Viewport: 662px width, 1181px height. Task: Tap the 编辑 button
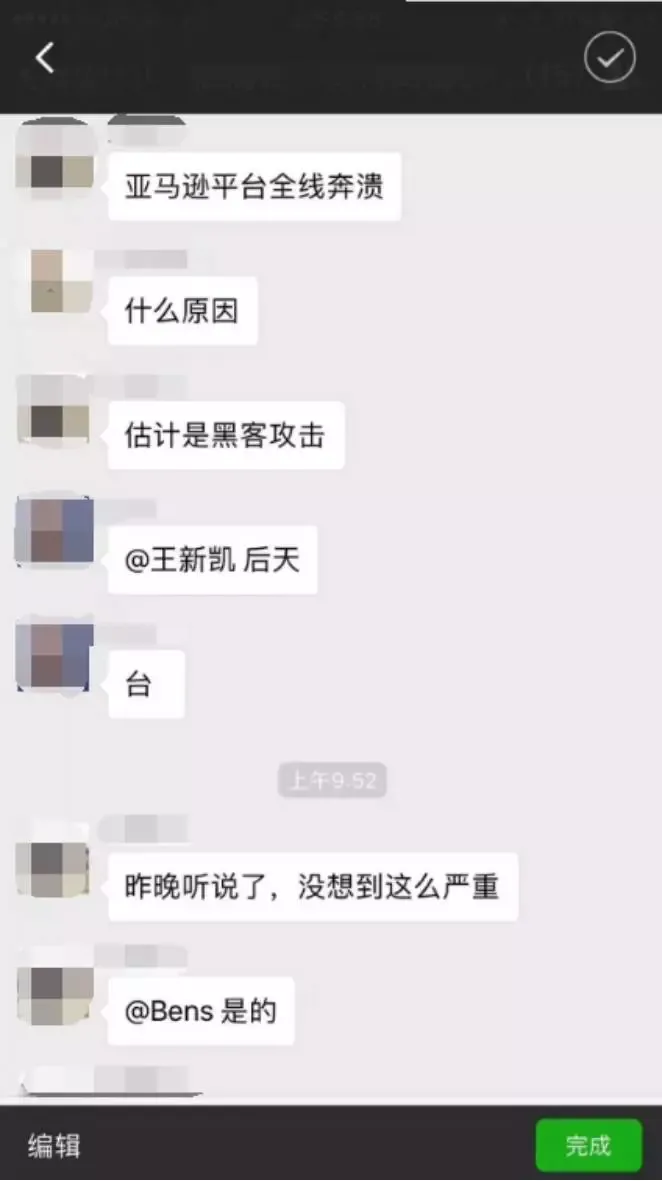coord(54,1145)
